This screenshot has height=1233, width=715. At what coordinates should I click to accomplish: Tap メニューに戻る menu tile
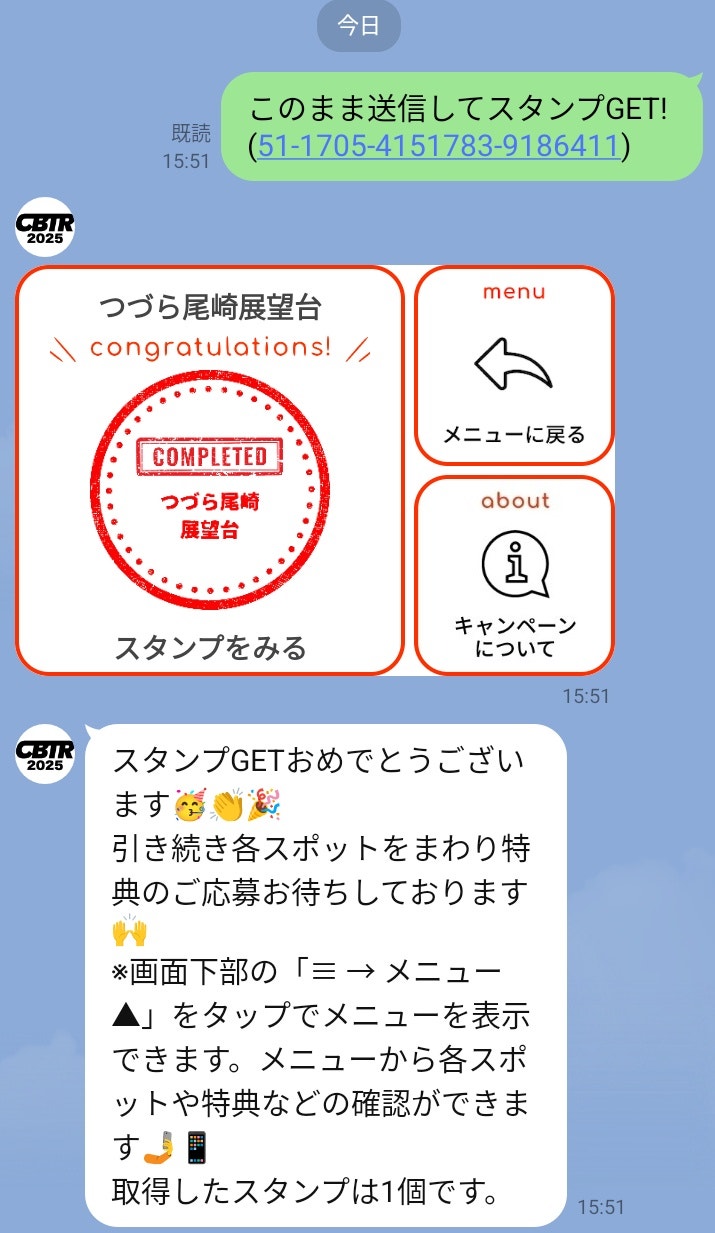(514, 366)
